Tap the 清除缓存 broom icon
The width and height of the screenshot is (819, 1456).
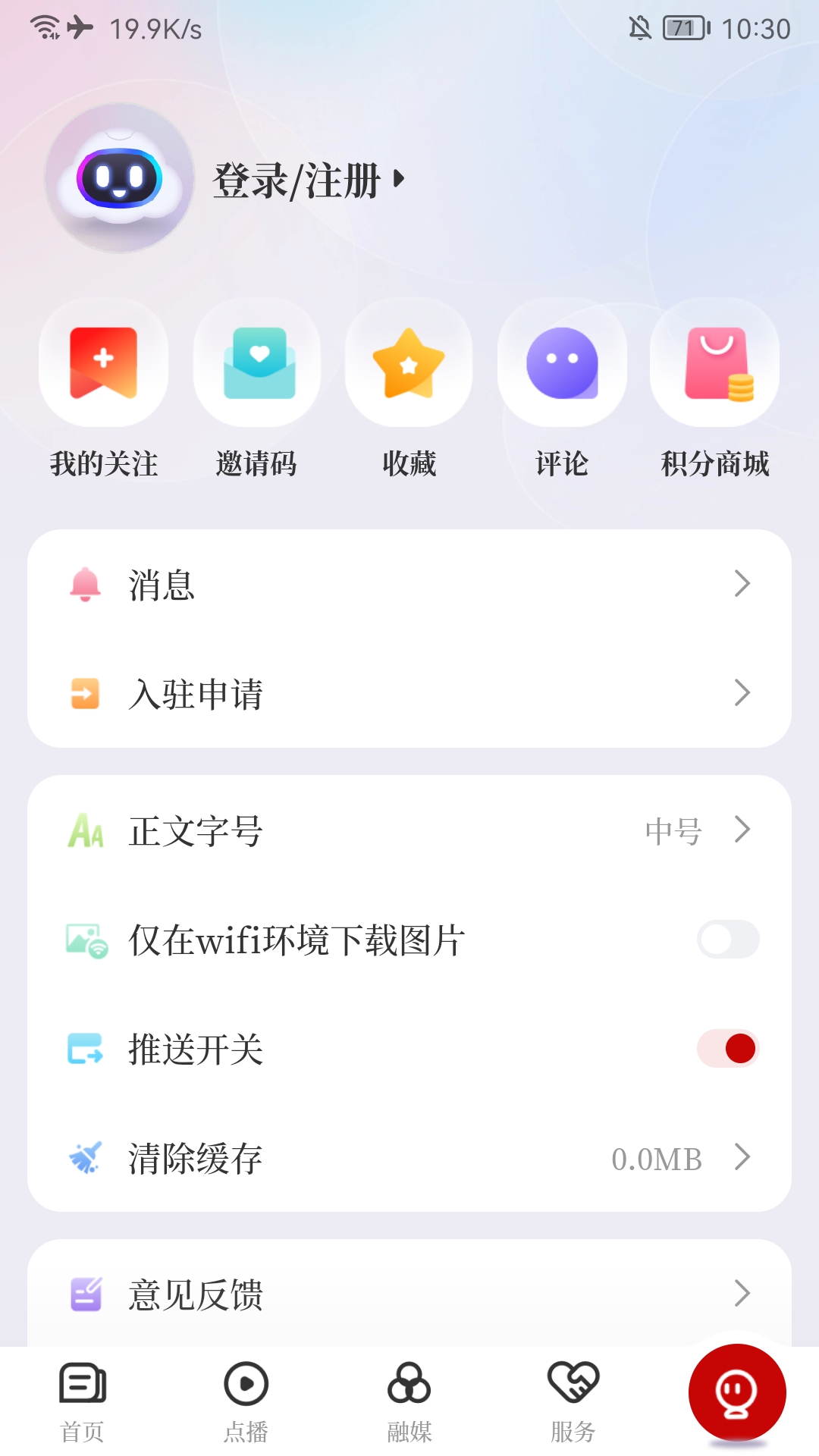87,1158
